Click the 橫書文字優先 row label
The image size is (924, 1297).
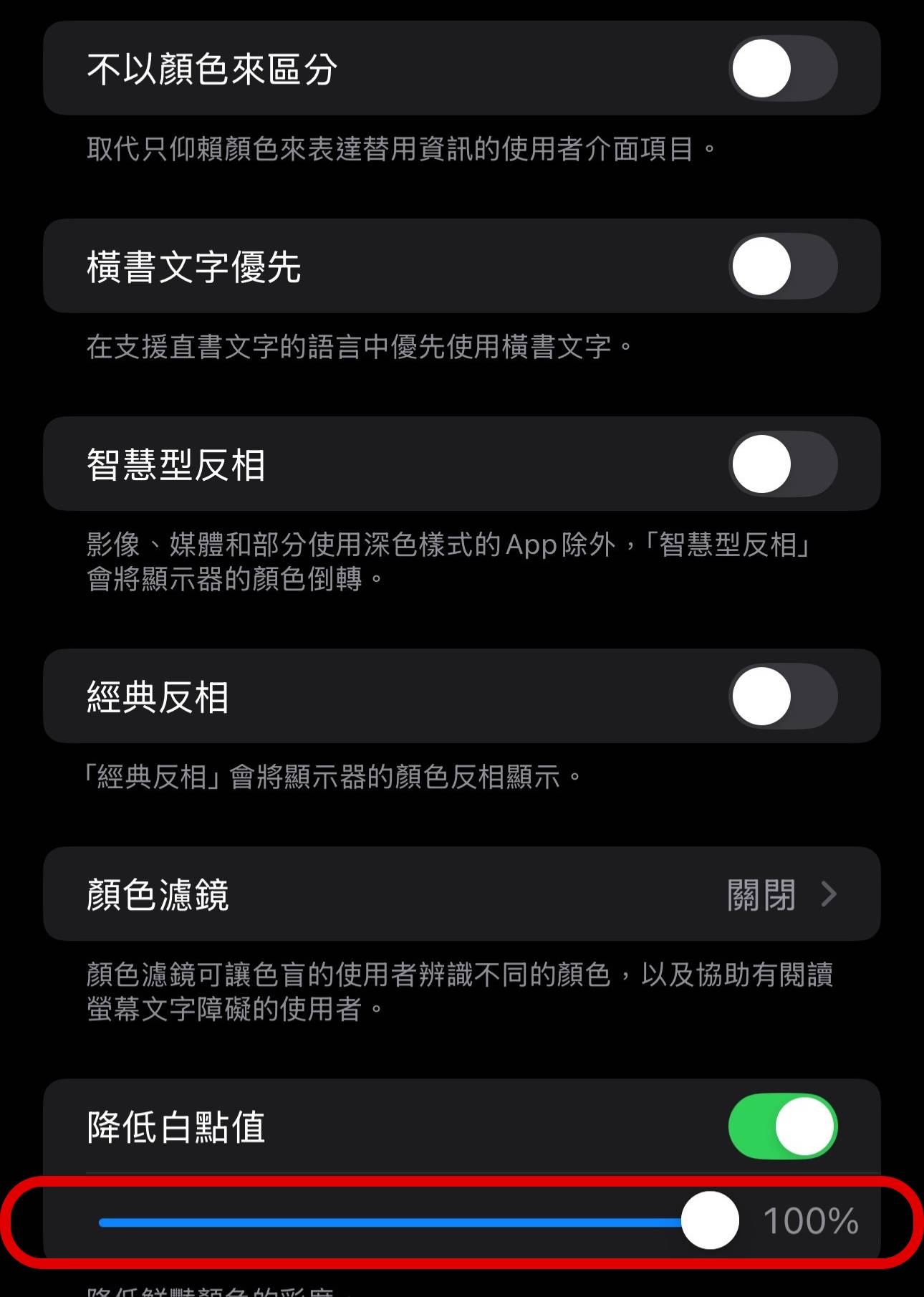(193, 266)
